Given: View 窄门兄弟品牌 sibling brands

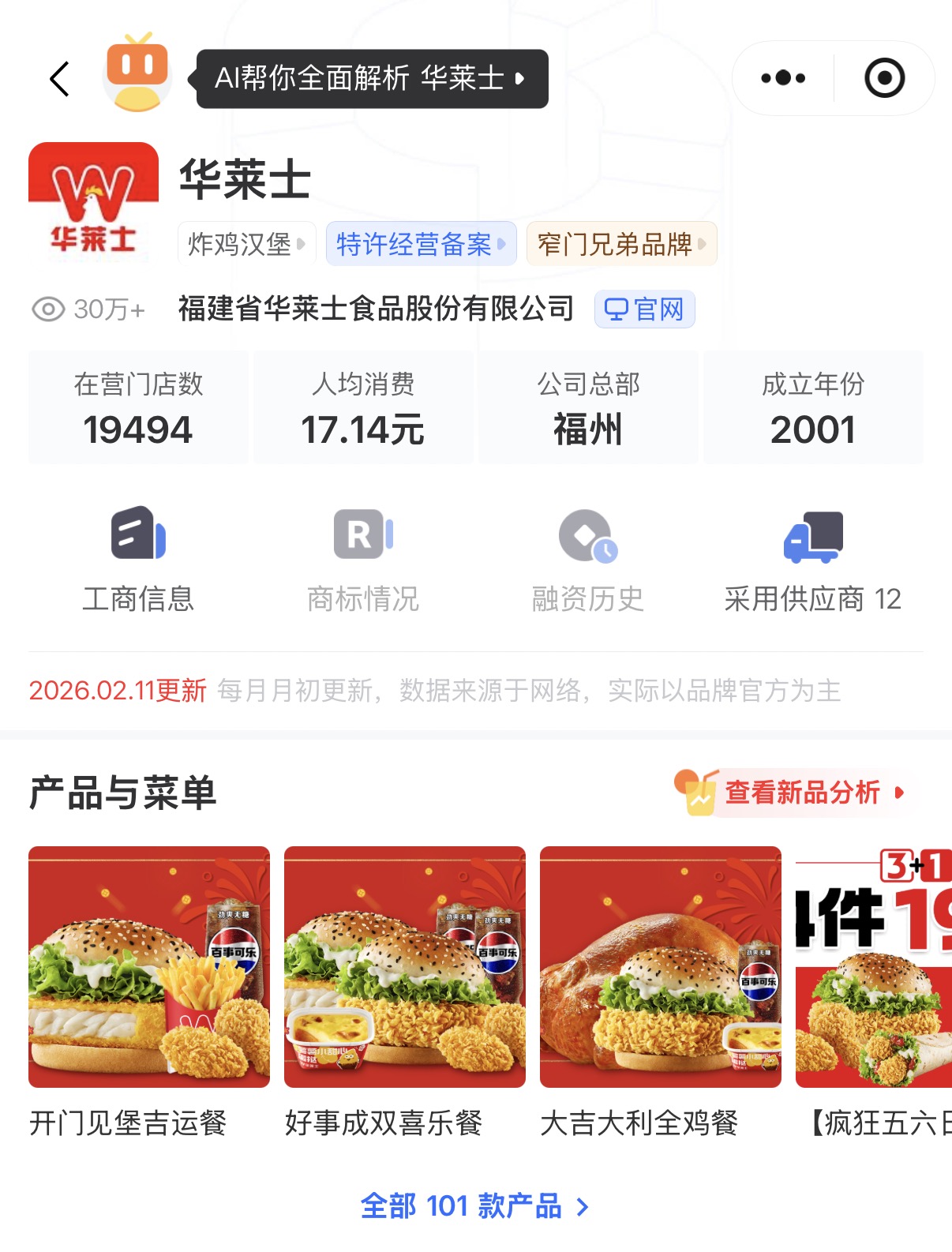Looking at the screenshot, I should pos(621,244).
